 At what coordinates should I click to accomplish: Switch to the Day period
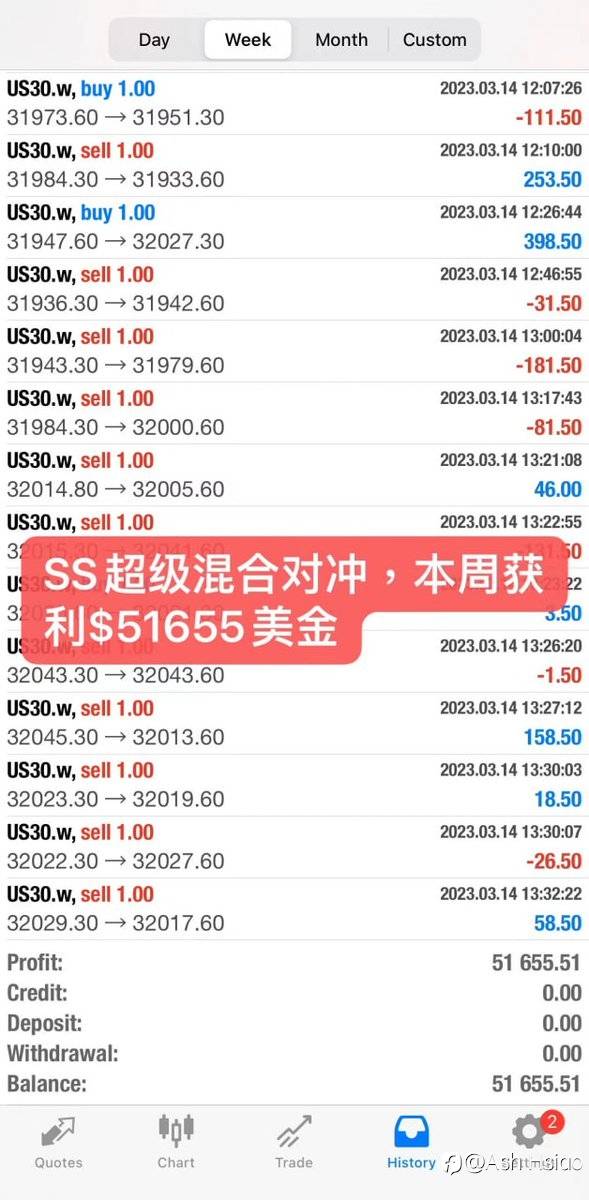154,40
